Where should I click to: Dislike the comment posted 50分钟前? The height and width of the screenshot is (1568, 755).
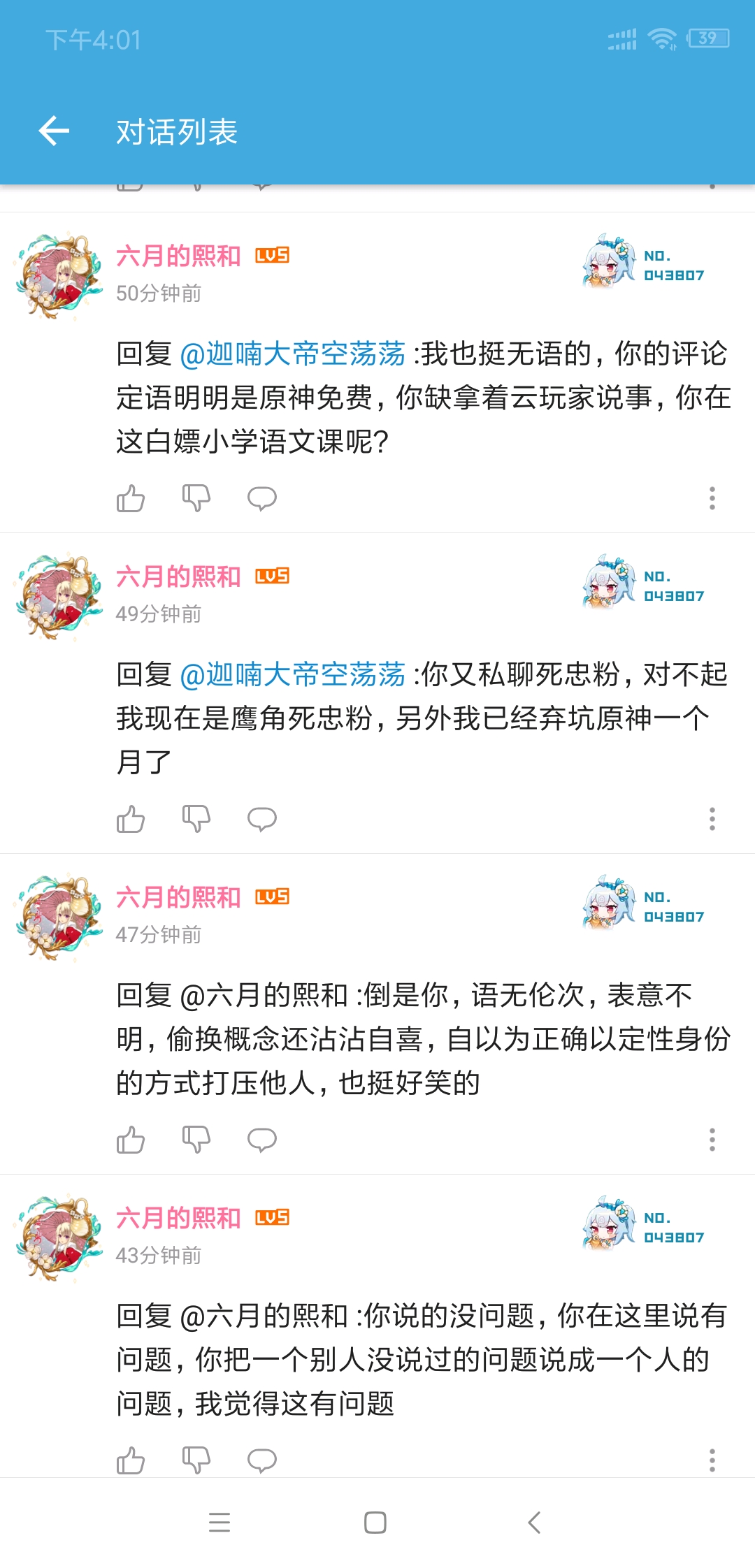196,498
